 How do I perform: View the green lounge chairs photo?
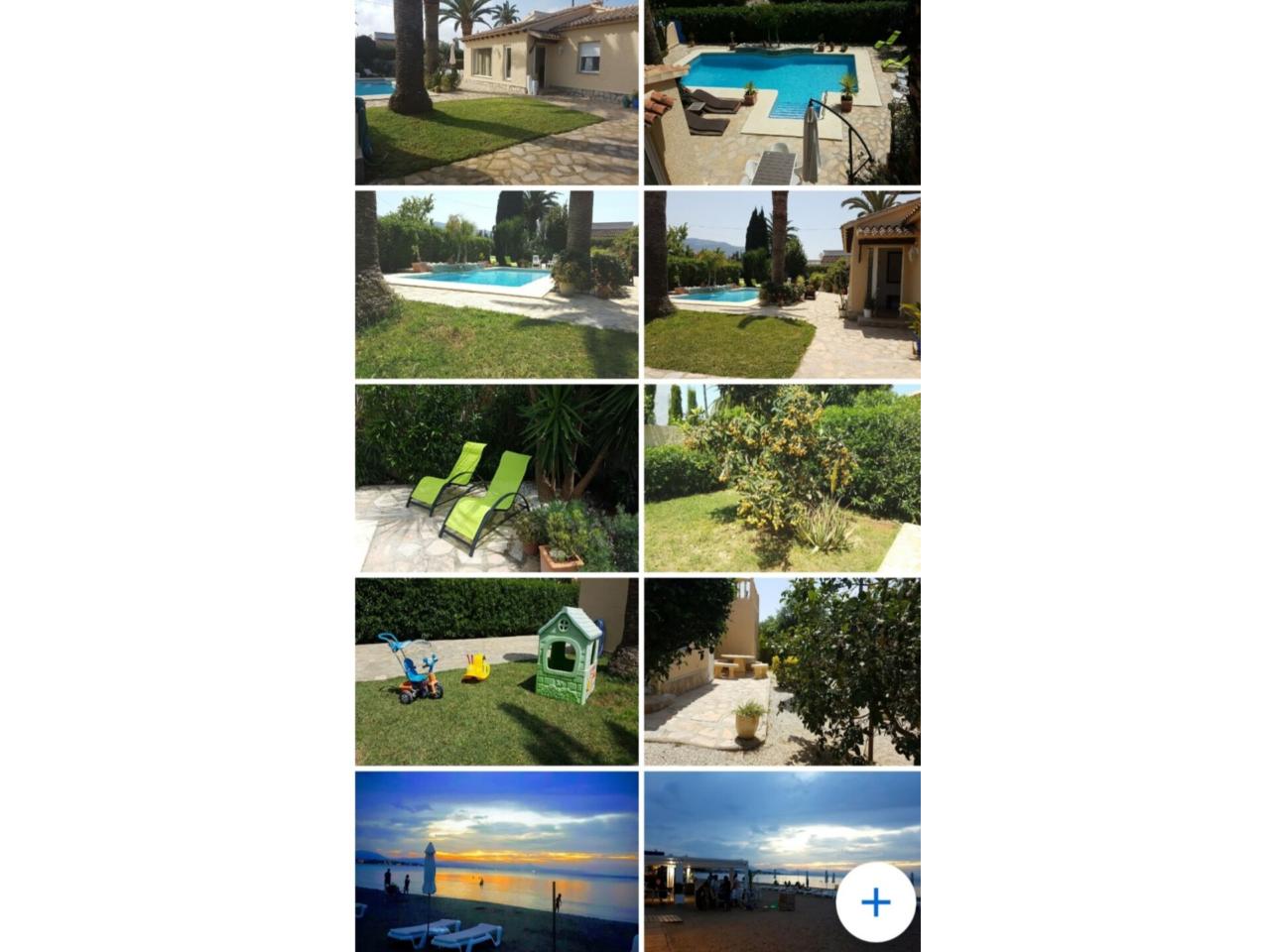coord(496,478)
